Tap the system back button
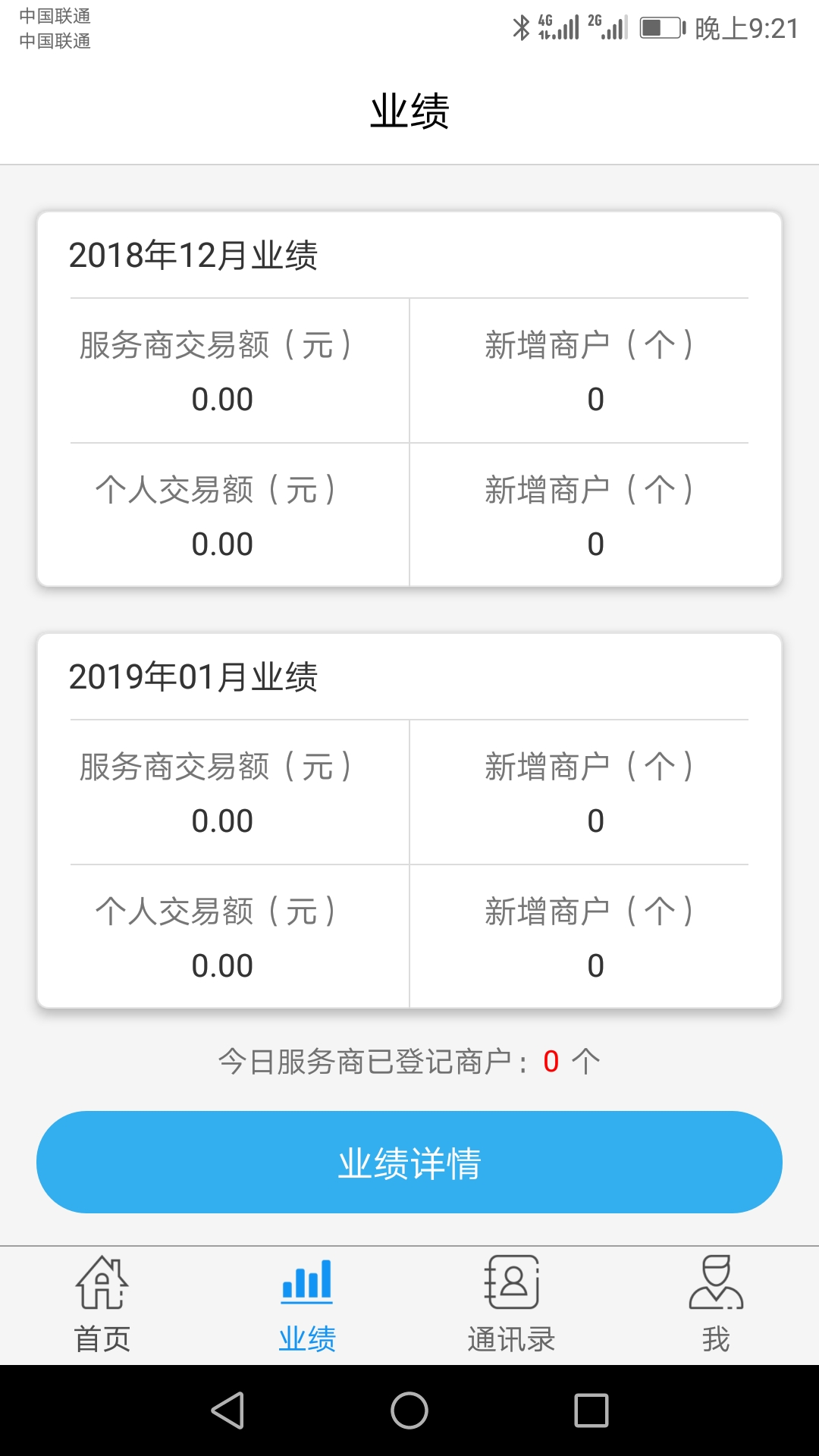Screen dimensions: 819x1456 pyautogui.click(x=227, y=1410)
